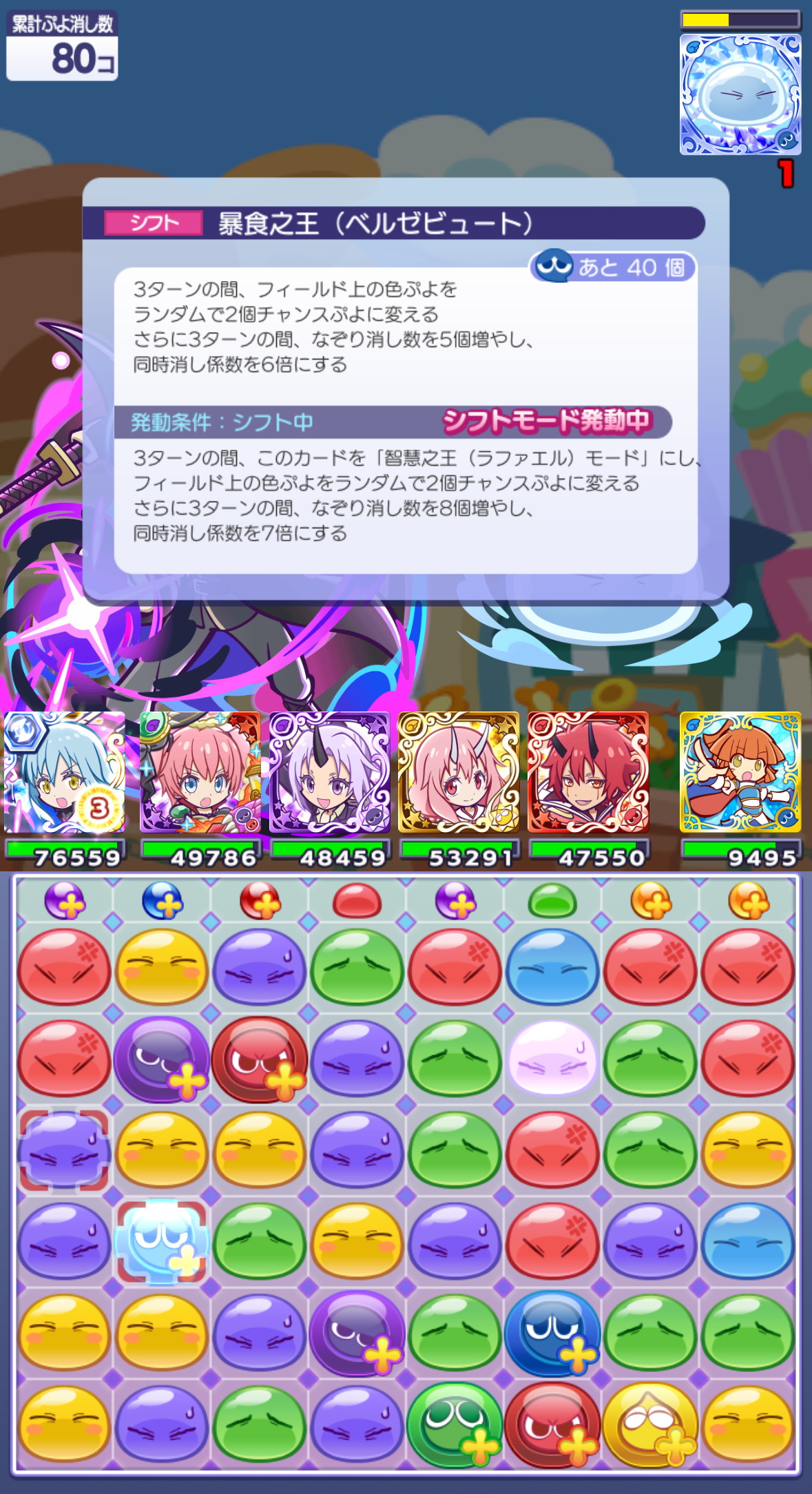This screenshot has width=812, height=1494.
Task: Tap the yellow chance puyo in the bottom row
Action: [x=649, y=1424]
